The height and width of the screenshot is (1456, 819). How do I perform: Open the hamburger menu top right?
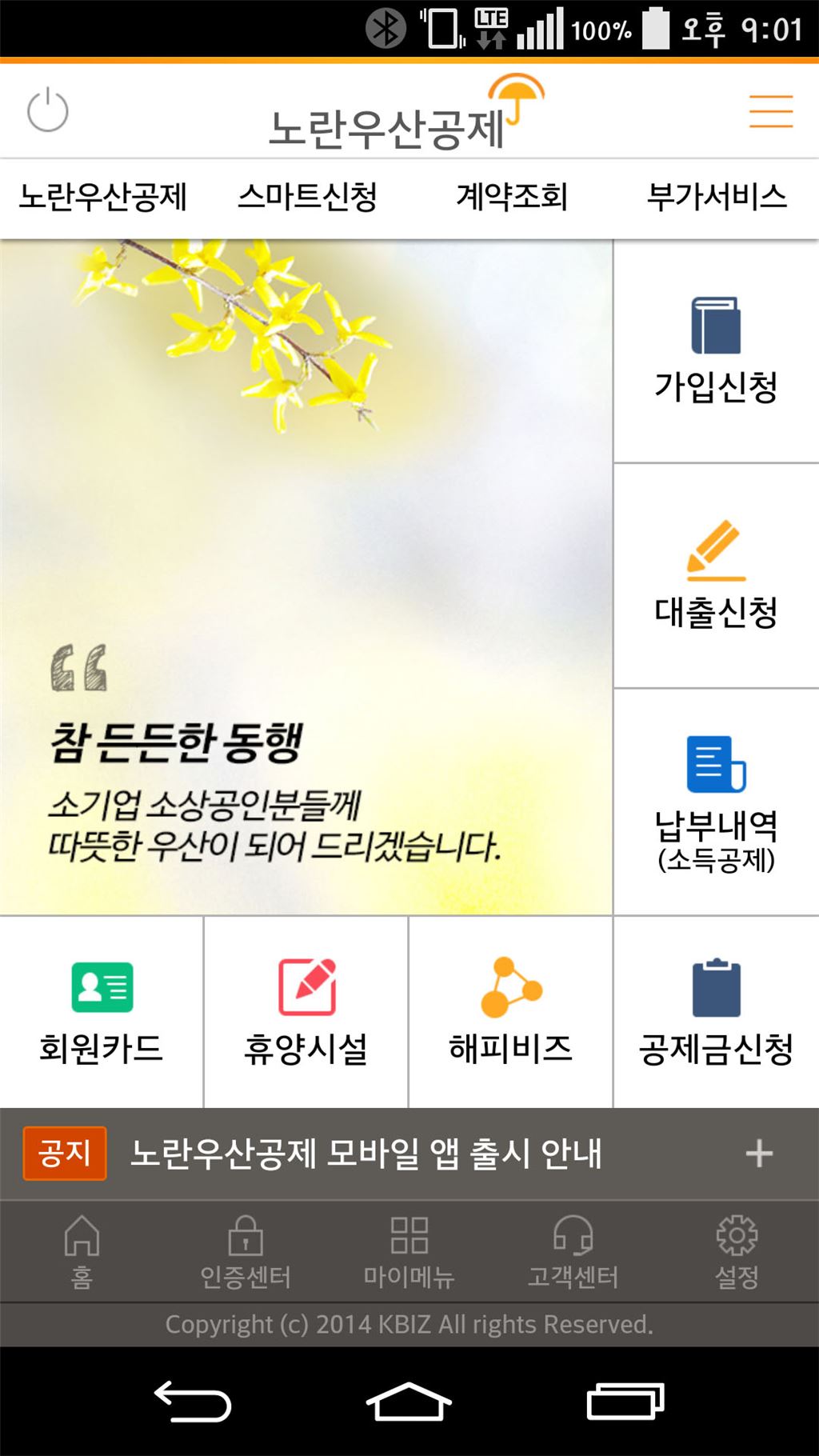pyautogui.click(x=770, y=111)
